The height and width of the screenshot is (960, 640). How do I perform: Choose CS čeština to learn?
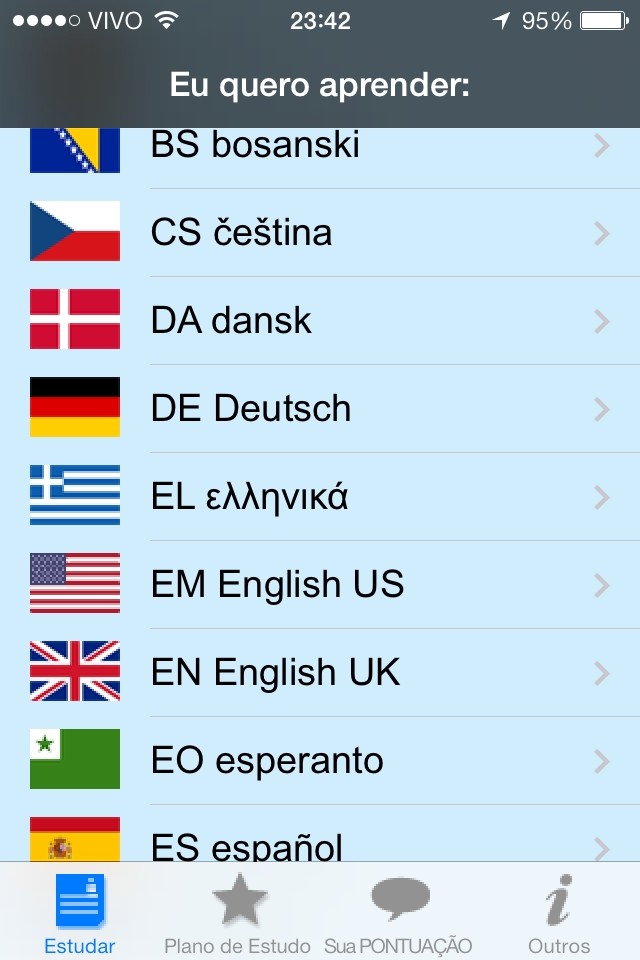pyautogui.click(x=320, y=233)
